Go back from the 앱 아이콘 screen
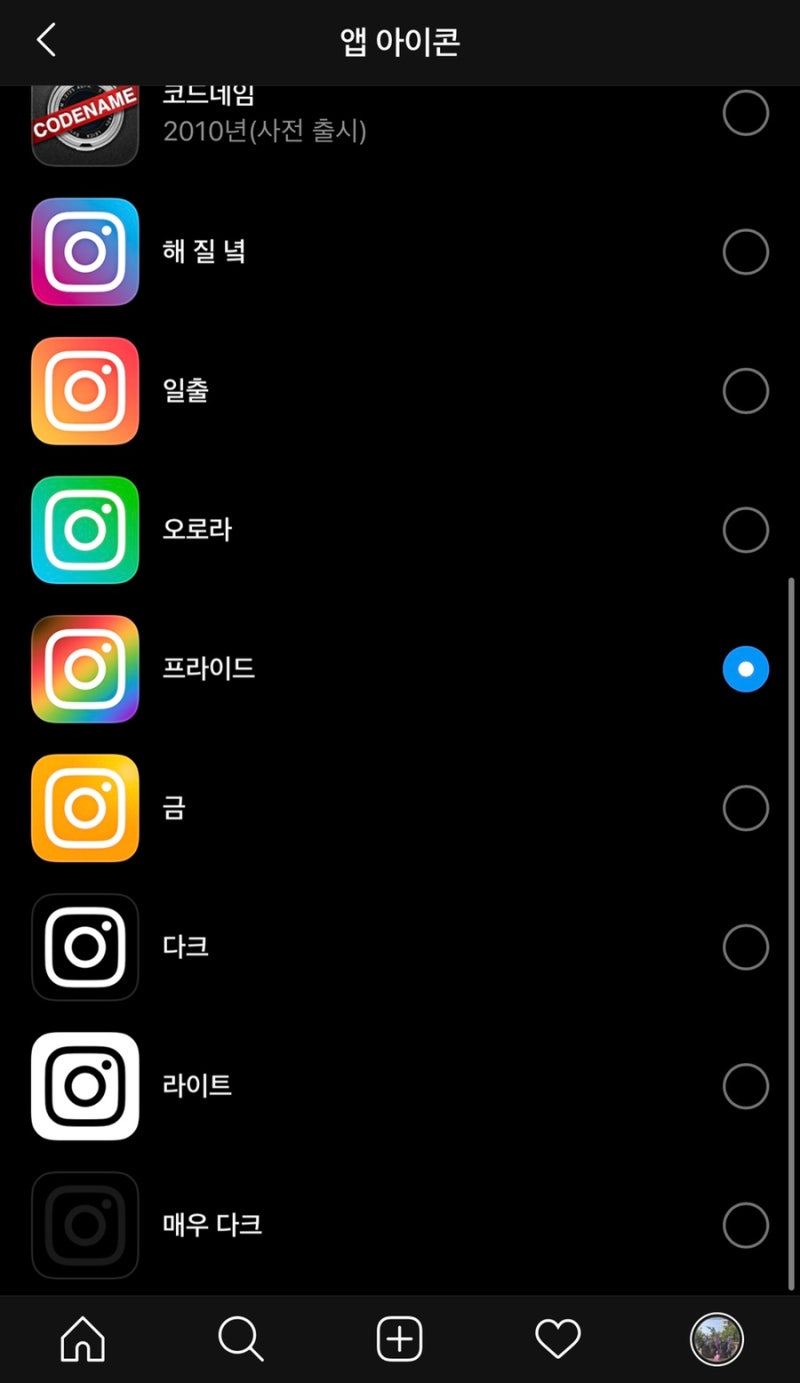800x1383 pixels. [46, 40]
